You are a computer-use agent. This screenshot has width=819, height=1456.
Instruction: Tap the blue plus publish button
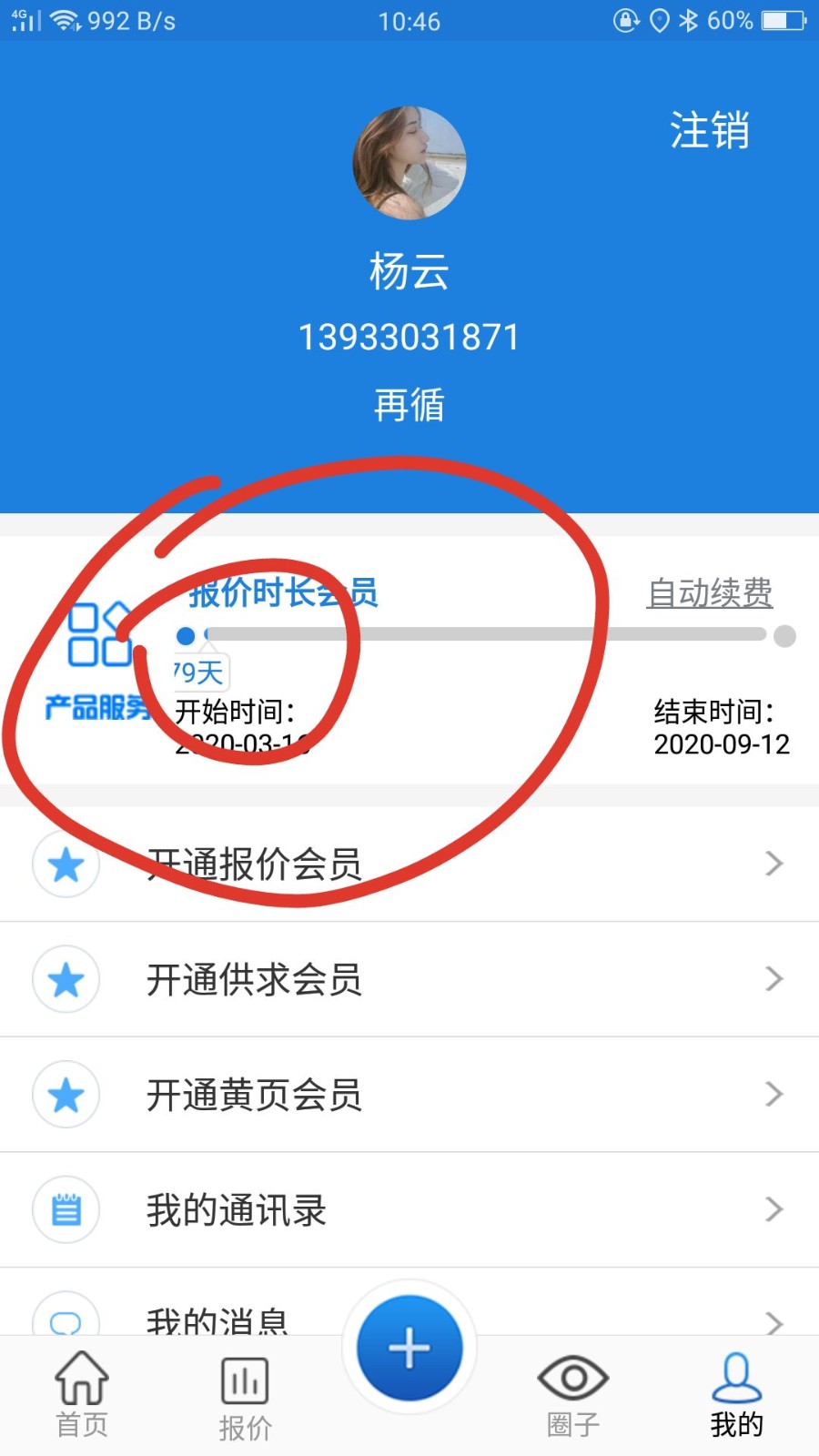coord(409,1348)
